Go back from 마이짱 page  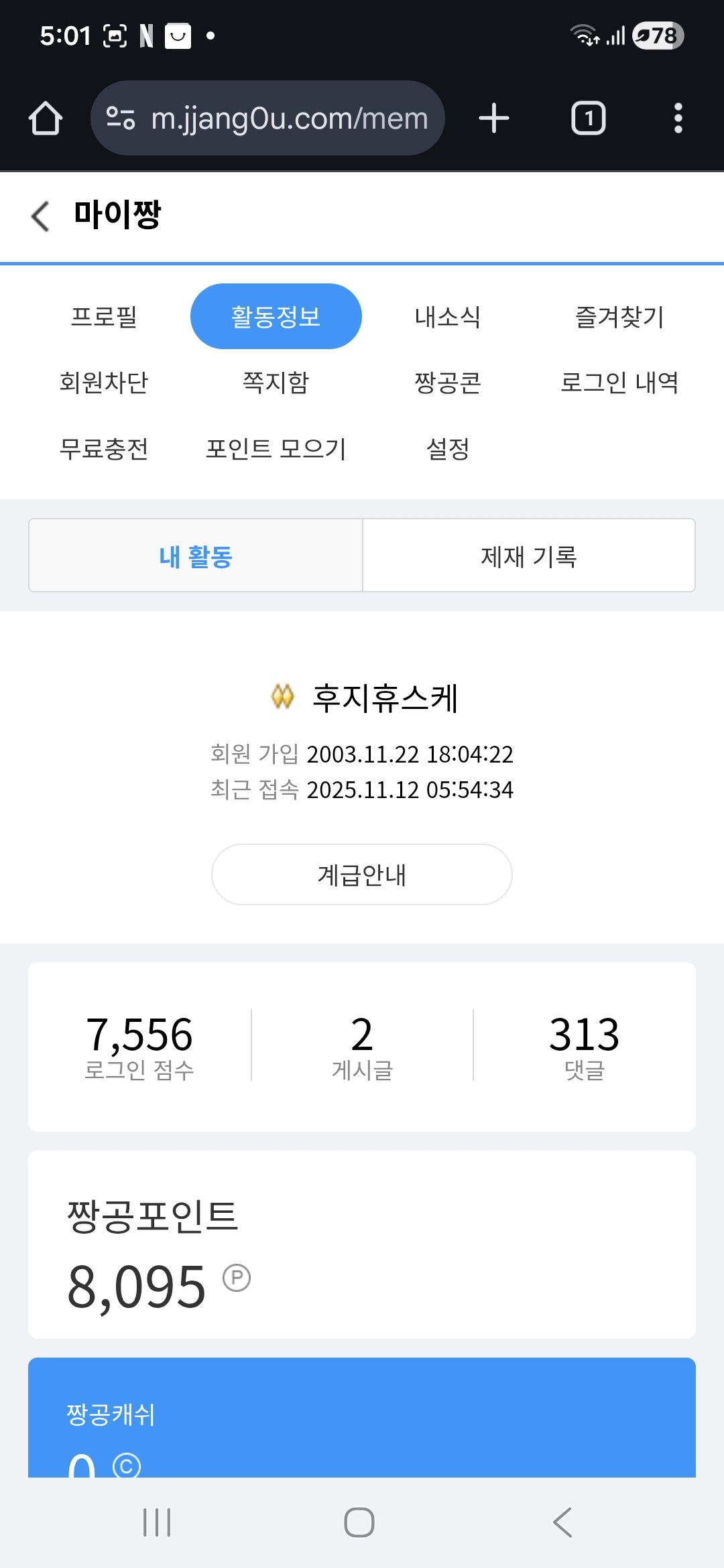click(40, 216)
